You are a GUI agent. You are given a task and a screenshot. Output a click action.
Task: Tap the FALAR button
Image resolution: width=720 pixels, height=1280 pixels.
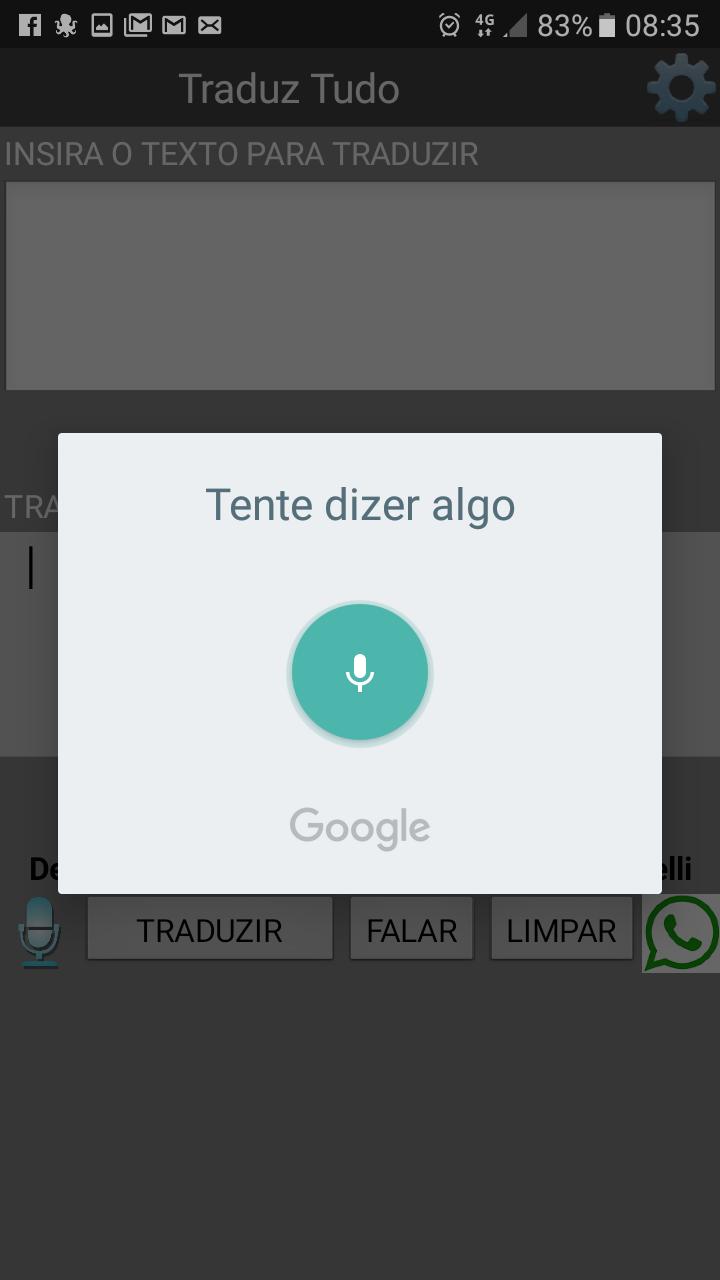(x=411, y=929)
